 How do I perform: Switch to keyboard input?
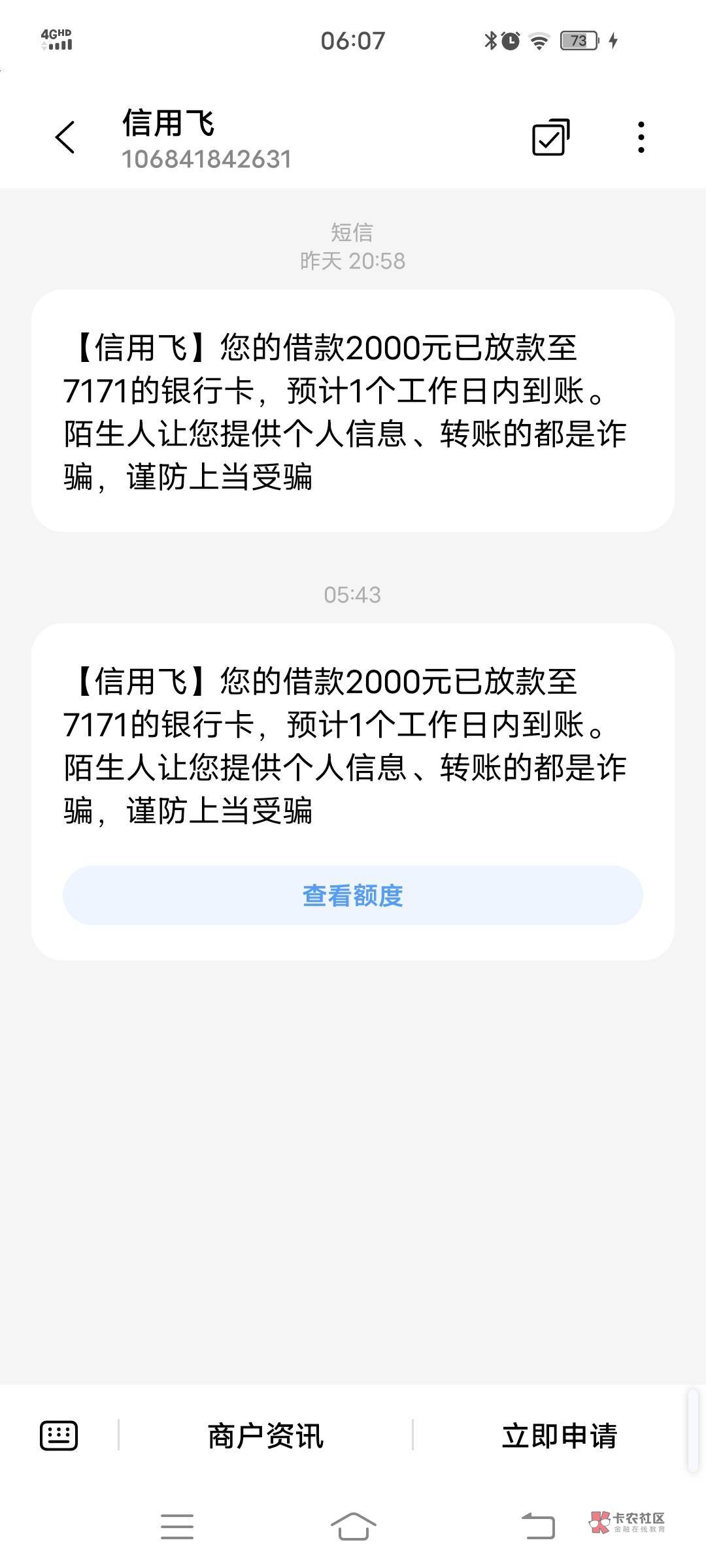point(59,1436)
